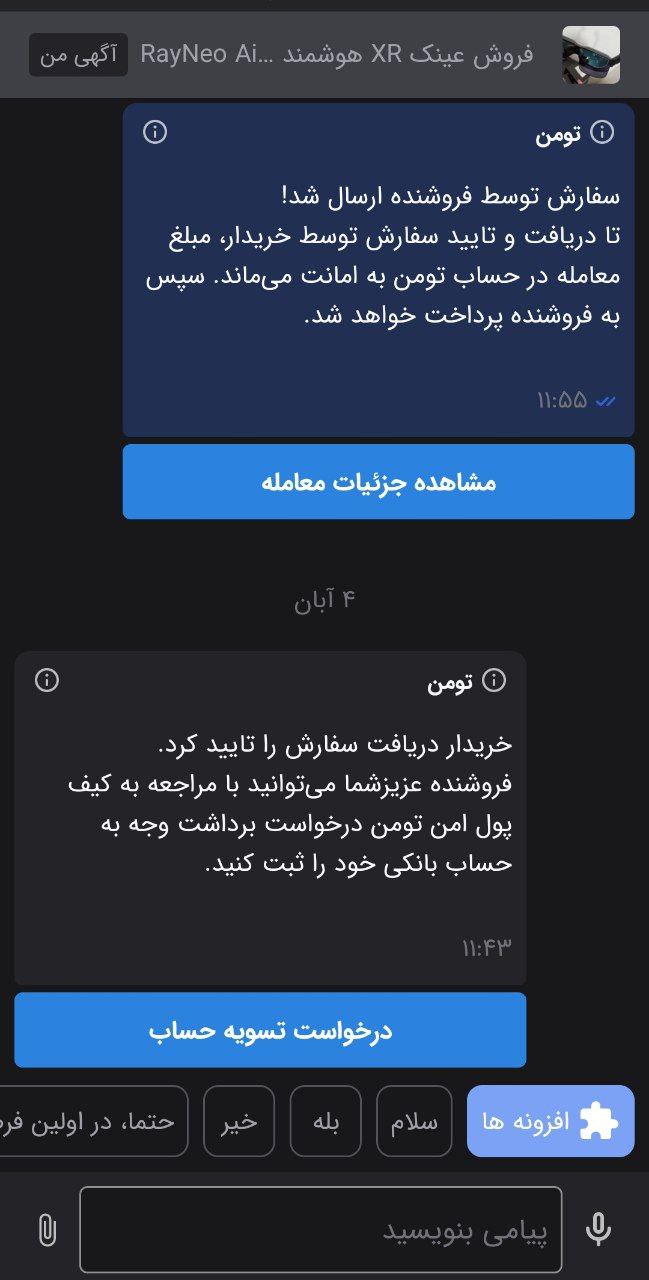
Task: Open the 'افزونه ها' add-ons button
Action: (x=550, y=1121)
